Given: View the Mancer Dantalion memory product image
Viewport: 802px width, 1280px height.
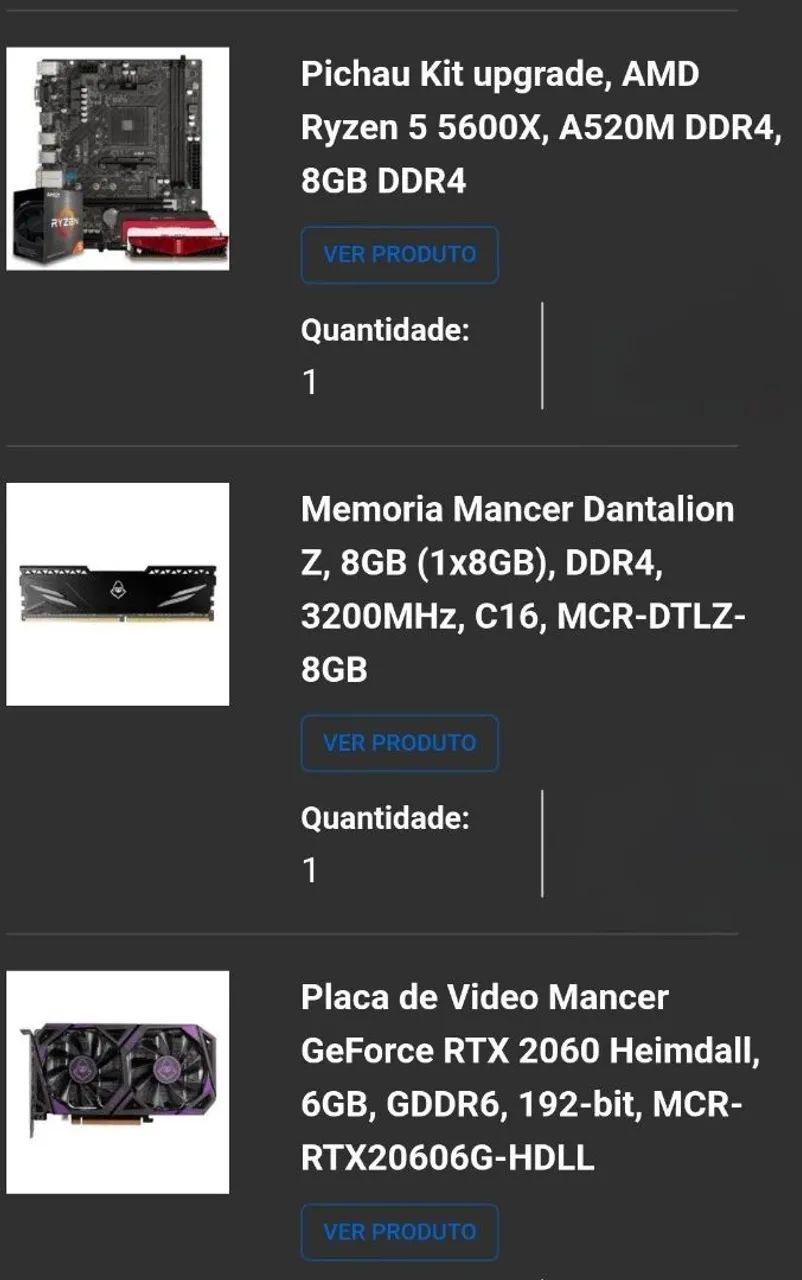Looking at the screenshot, I should coord(118,593).
